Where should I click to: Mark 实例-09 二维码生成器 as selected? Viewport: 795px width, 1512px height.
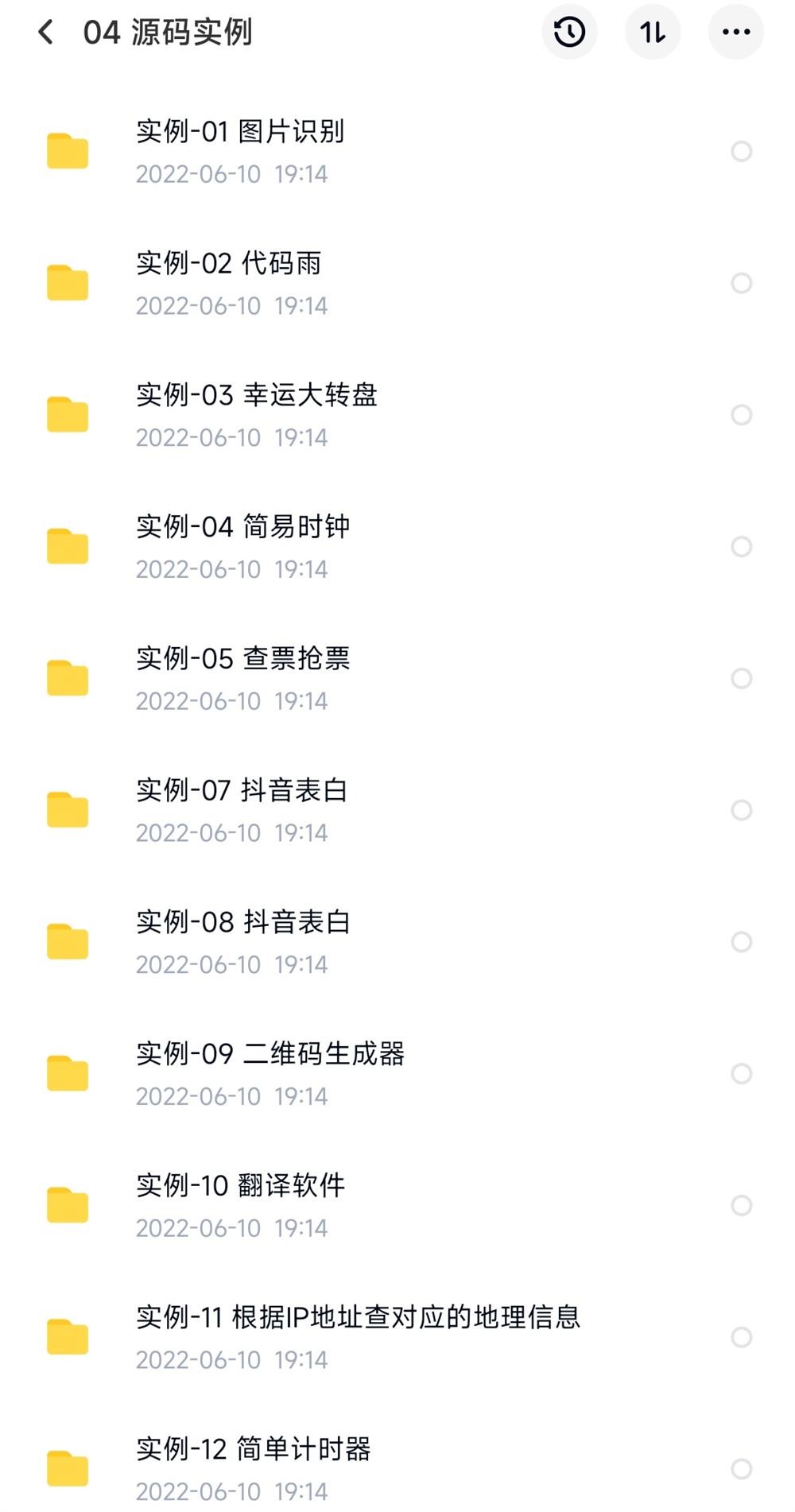coord(741,1074)
